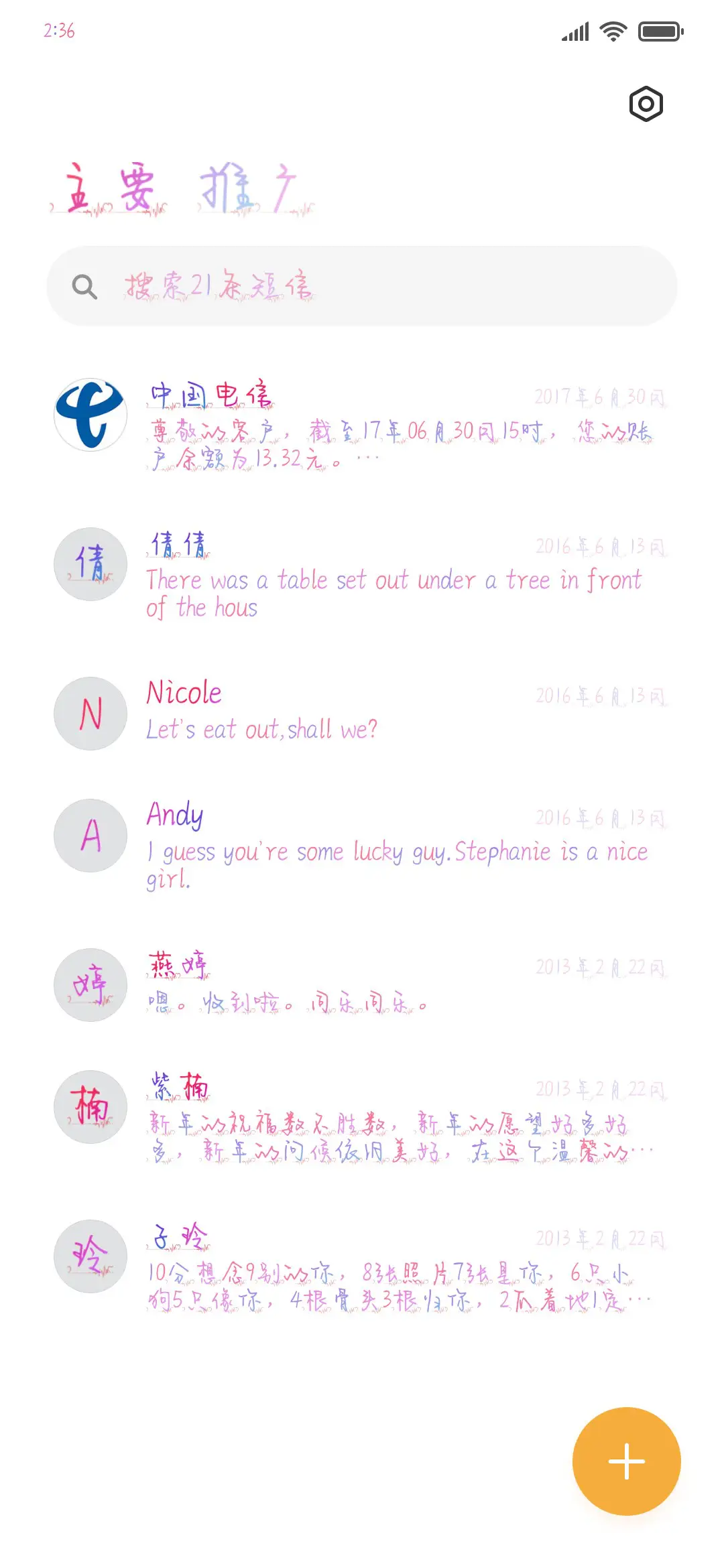Viewport: 724px width, 1568px height.
Task: Open the conversation with 燕婷
Action: point(362,984)
